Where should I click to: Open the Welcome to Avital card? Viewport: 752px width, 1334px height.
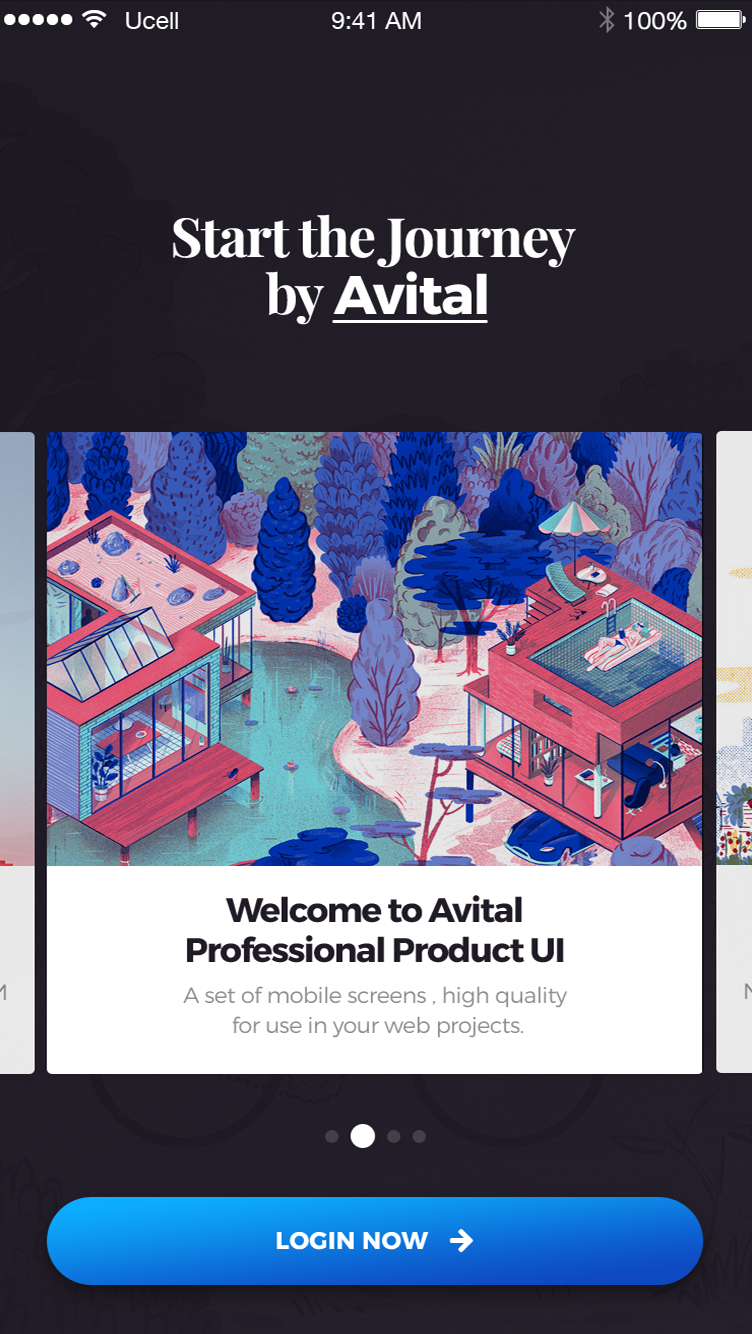(x=374, y=752)
